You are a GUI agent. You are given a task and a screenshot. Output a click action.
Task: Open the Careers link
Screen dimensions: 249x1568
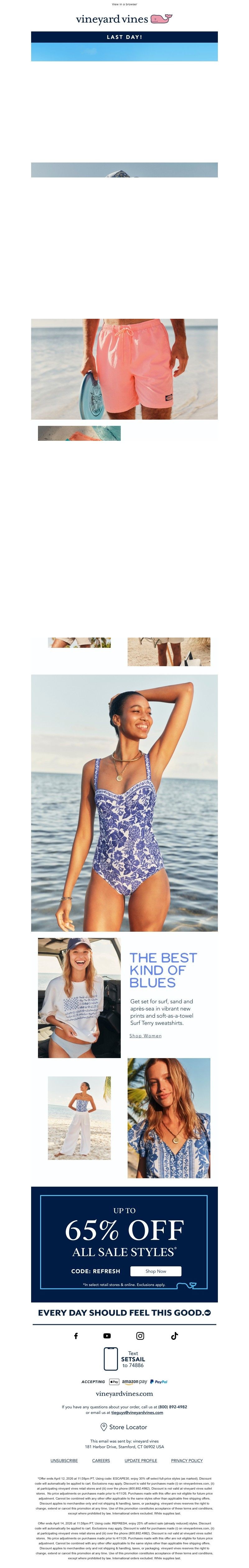101,1460
